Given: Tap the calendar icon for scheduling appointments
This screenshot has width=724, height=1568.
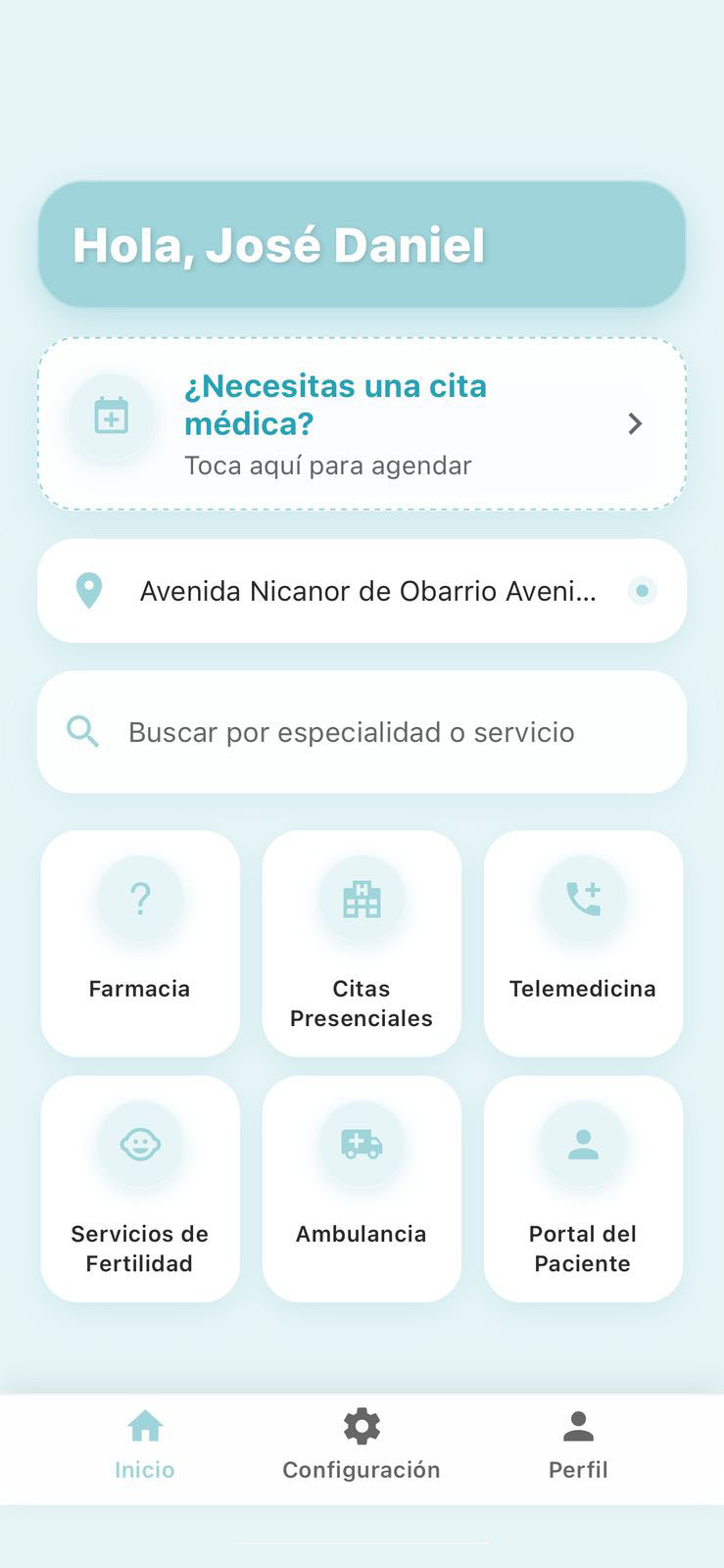Looking at the screenshot, I should point(111,416).
